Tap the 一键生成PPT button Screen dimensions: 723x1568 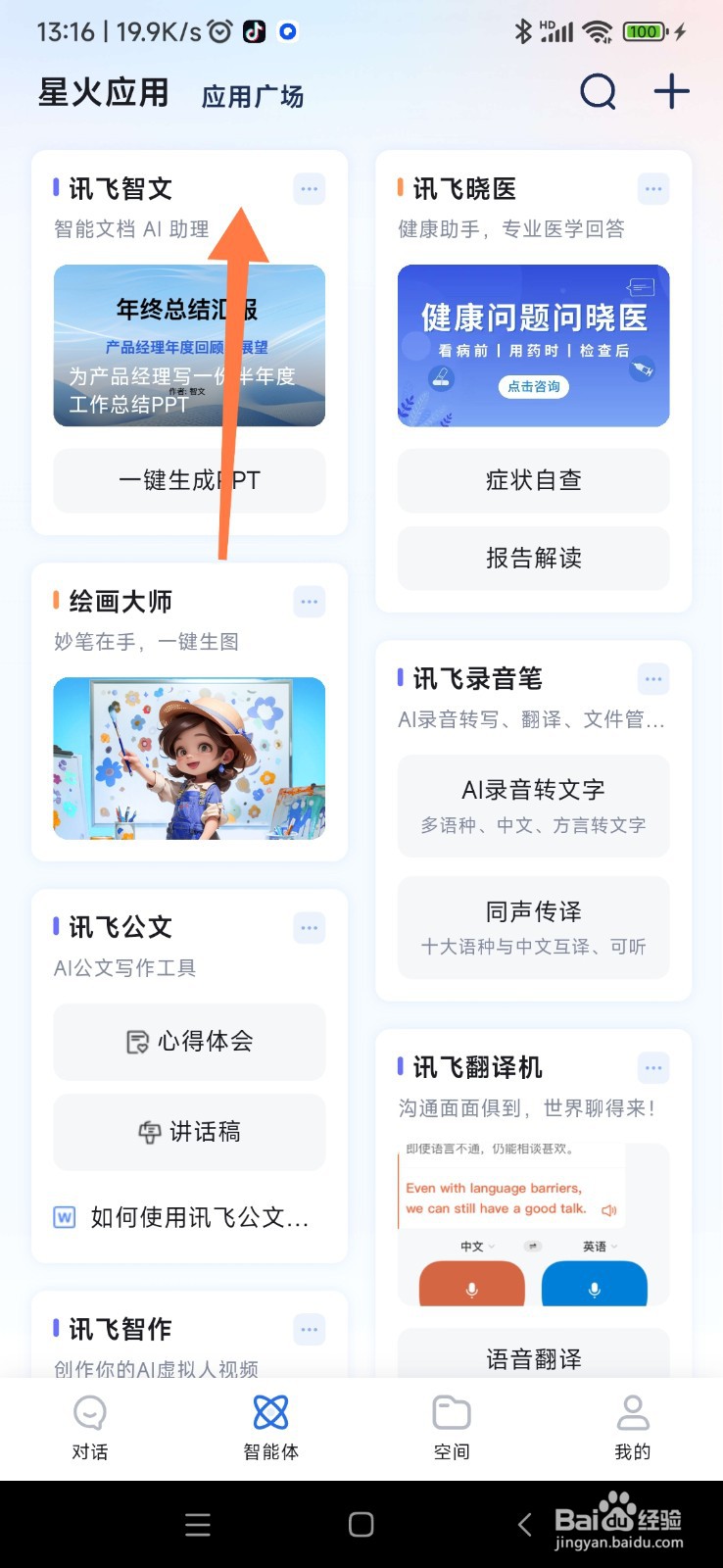(x=189, y=480)
